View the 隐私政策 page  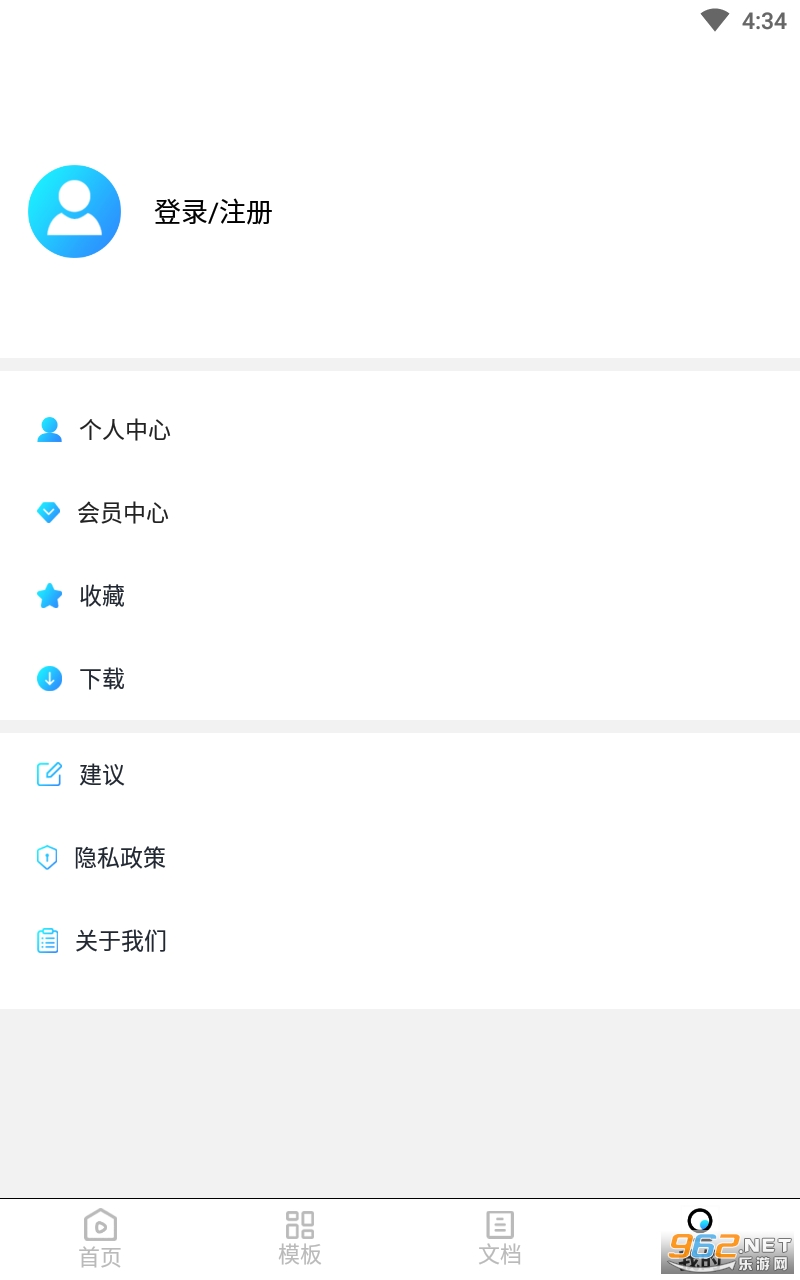400,858
